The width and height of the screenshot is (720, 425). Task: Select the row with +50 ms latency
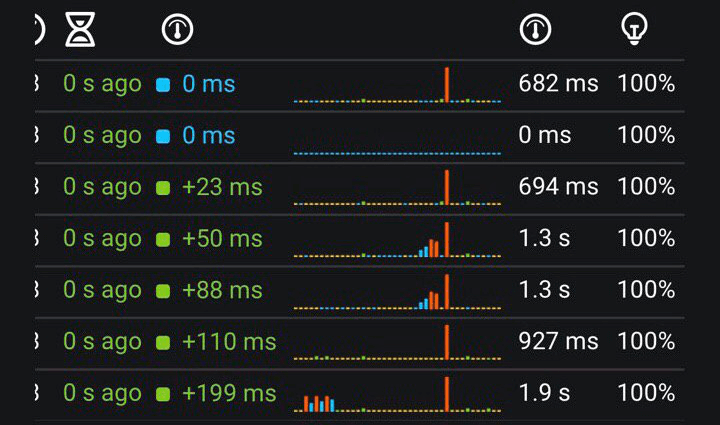click(222, 239)
